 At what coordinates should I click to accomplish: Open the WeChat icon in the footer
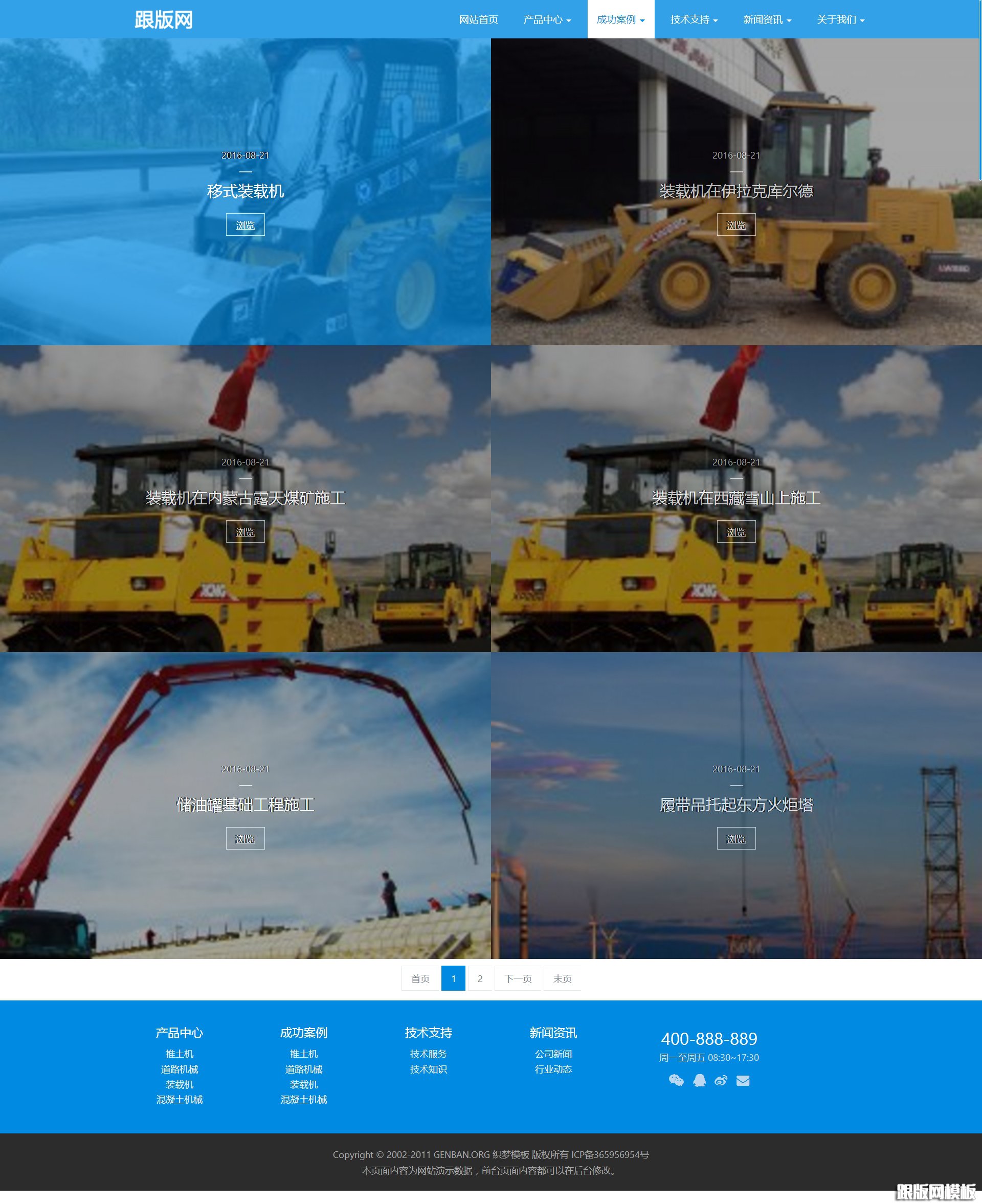click(676, 1081)
